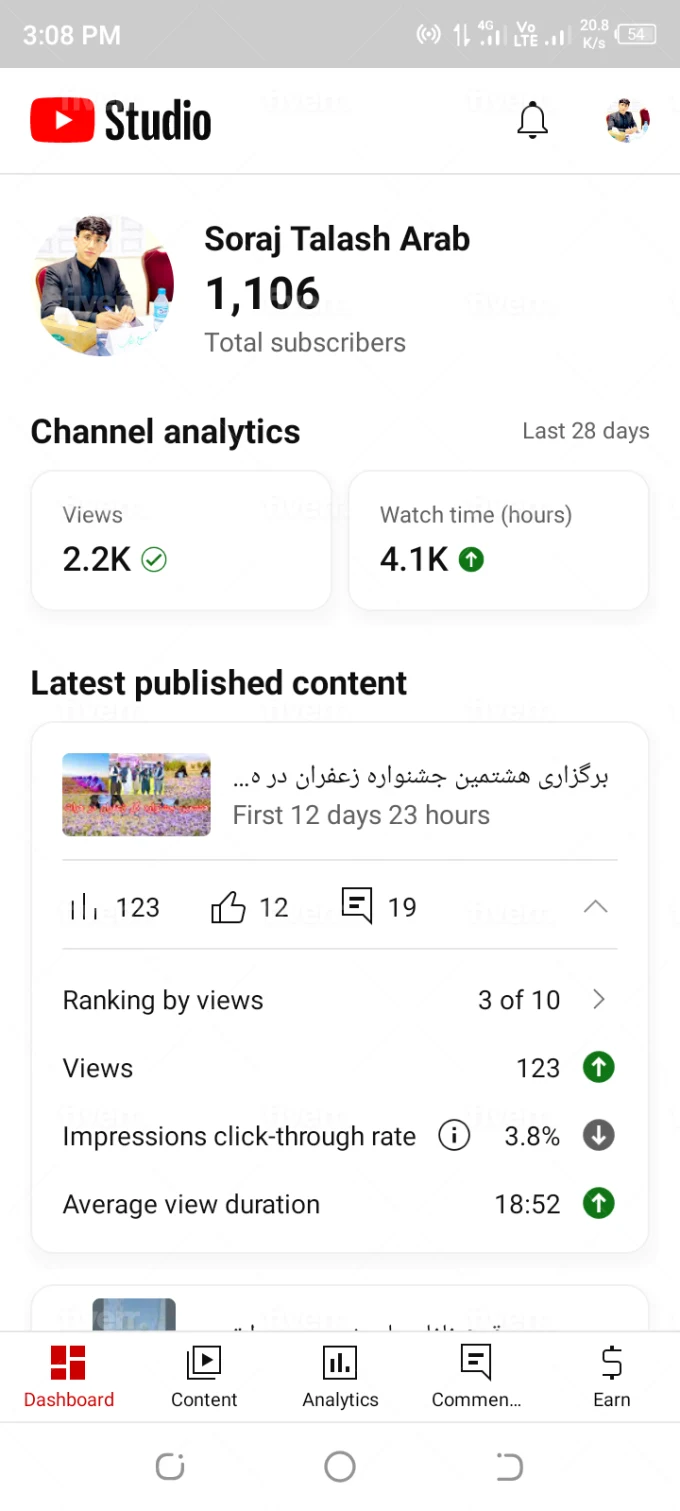Open the Watch time (hours) card
680x1511 pixels.
(498, 540)
